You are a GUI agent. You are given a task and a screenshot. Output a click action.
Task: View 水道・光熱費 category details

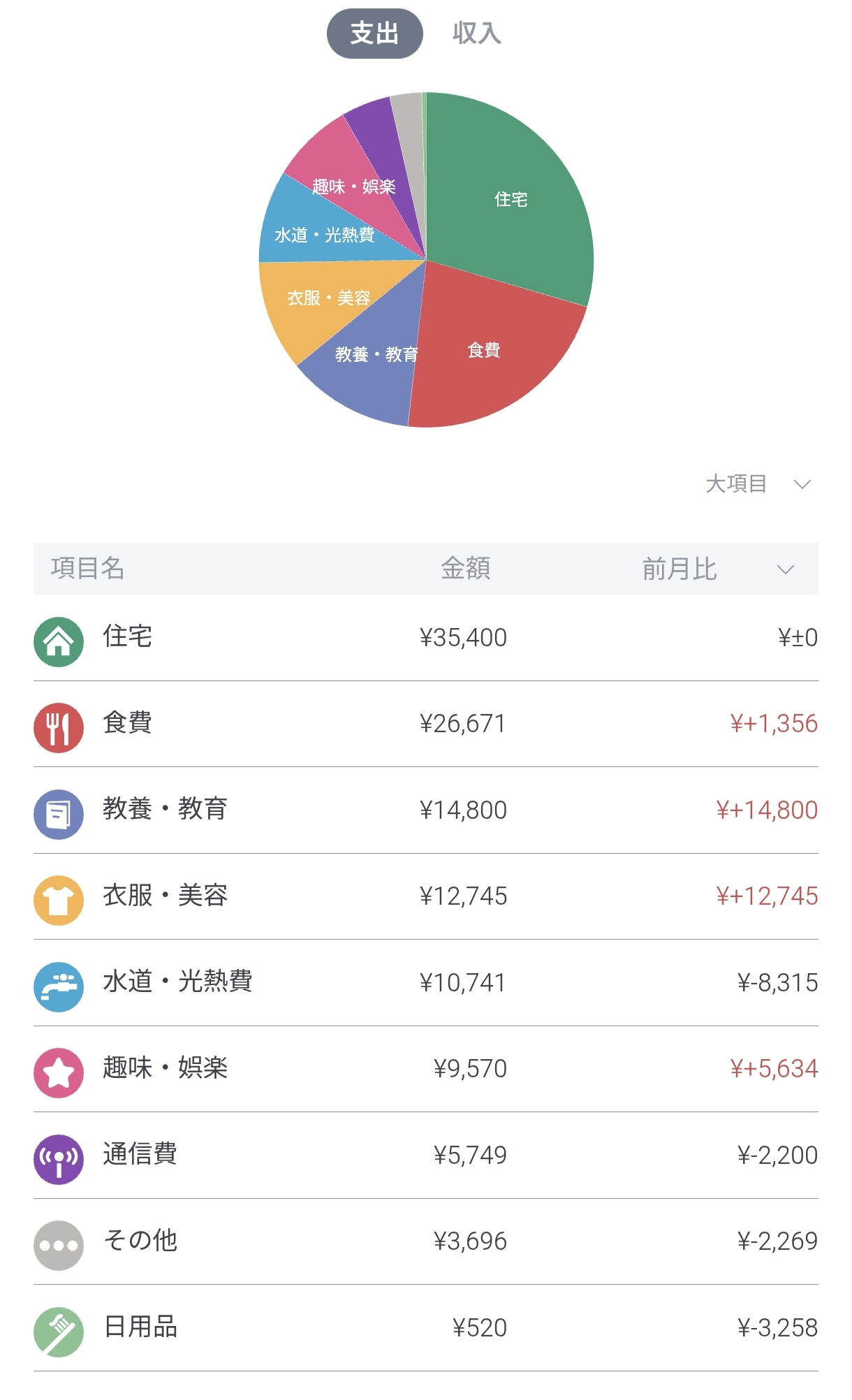(x=426, y=983)
